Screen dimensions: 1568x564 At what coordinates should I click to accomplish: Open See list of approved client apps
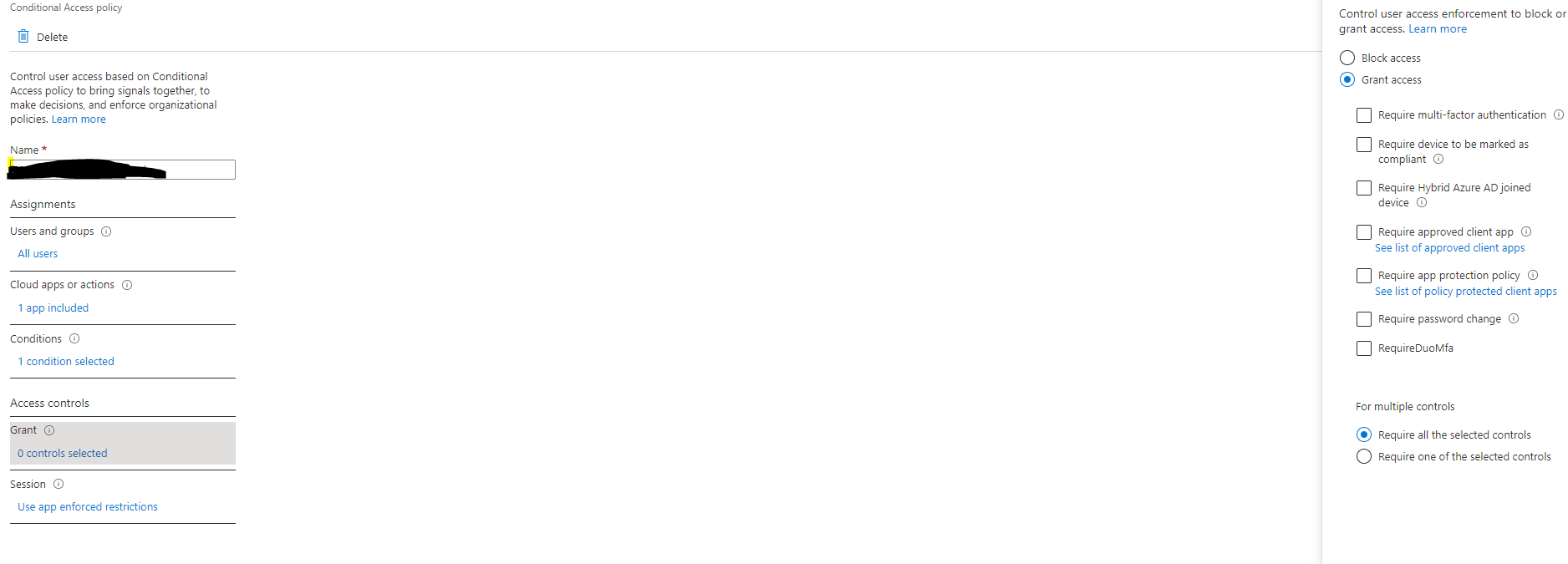(x=1449, y=248)
